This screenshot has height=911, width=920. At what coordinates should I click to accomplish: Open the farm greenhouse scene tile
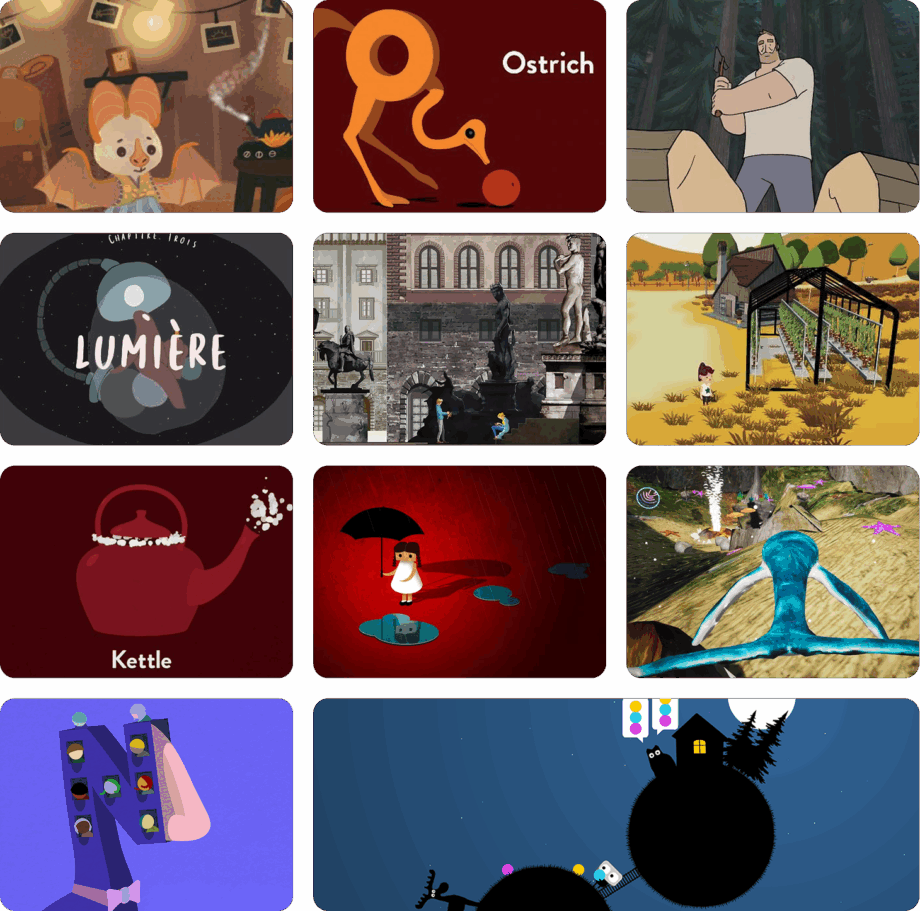pos(772,339)
